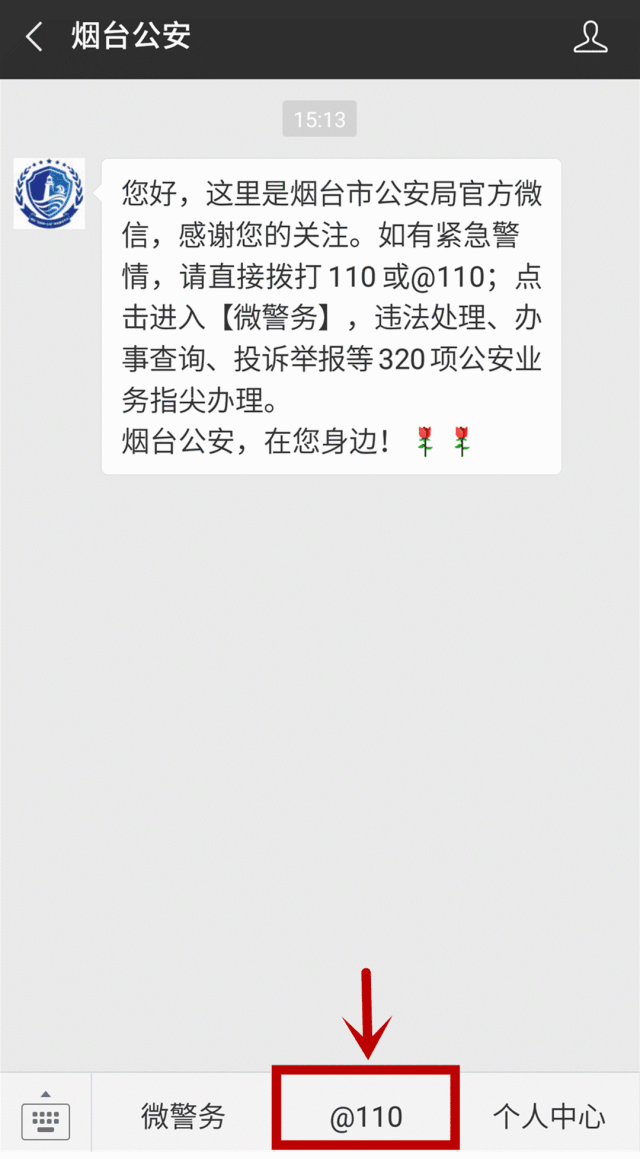Open the 微警务 menu
Viewport: 640px width, 1159px height.
point(183,1116)
